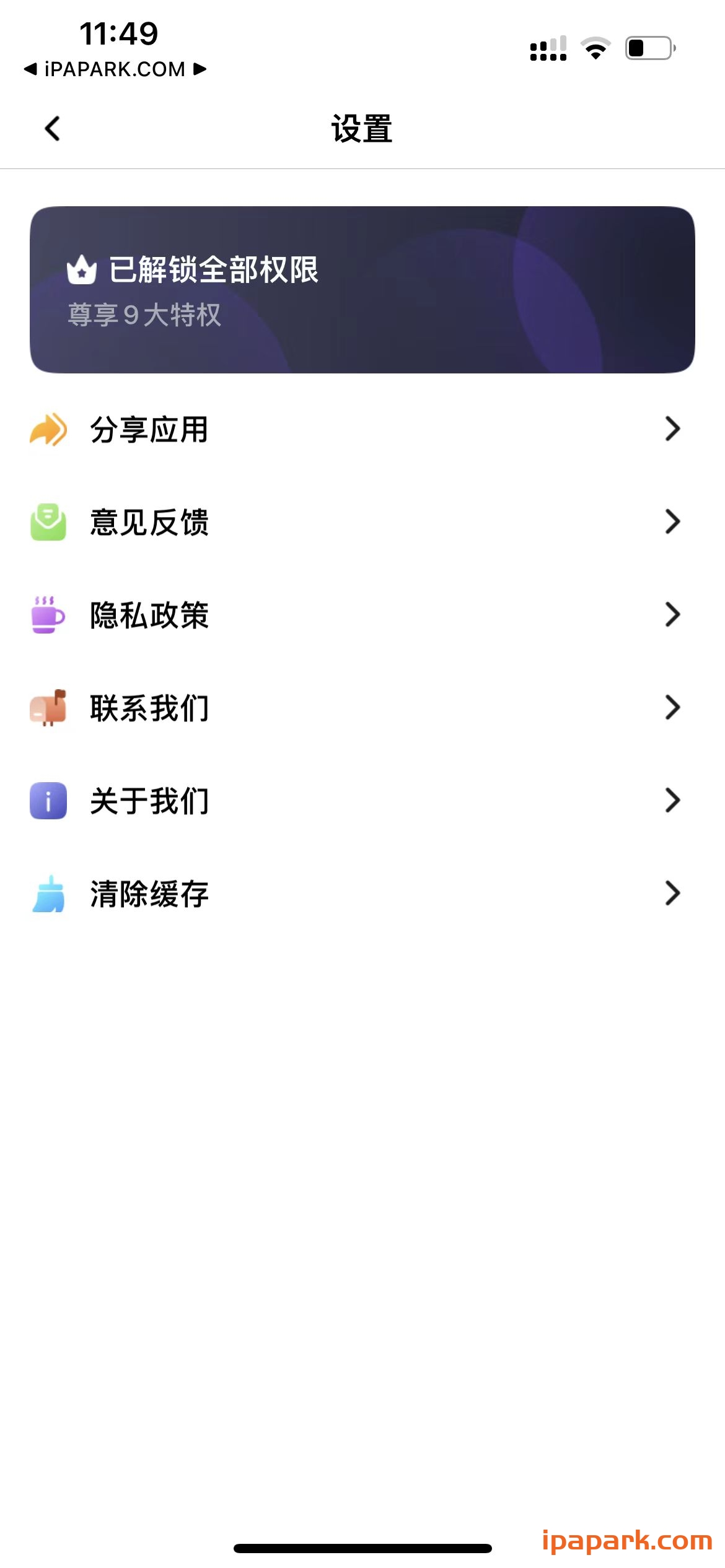Click the chevron on the 联系我们 row
This screenshot has height=1568, width=725.
coord(673,708)
